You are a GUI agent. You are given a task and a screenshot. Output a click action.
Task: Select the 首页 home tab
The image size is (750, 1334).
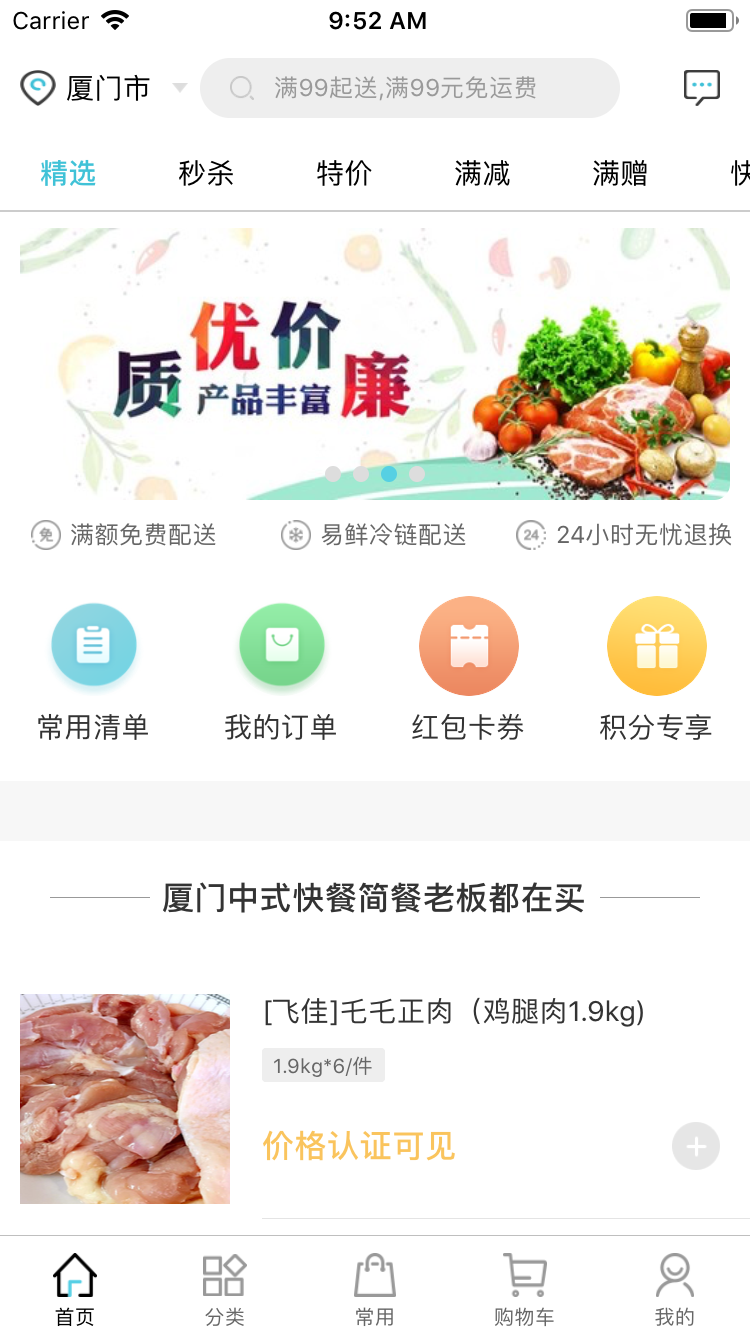coord(73,1285)
